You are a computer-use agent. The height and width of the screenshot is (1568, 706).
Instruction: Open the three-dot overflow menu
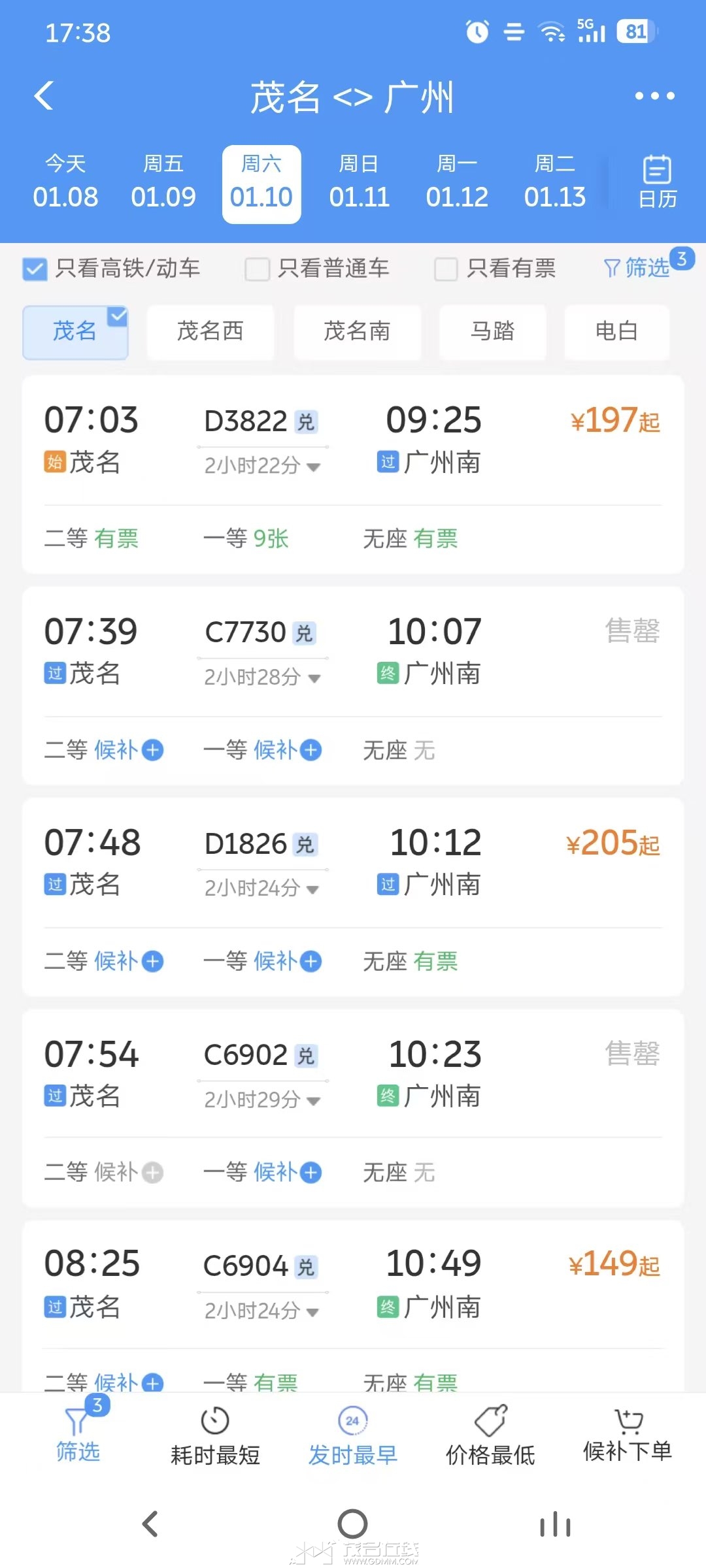pos(654,96)
